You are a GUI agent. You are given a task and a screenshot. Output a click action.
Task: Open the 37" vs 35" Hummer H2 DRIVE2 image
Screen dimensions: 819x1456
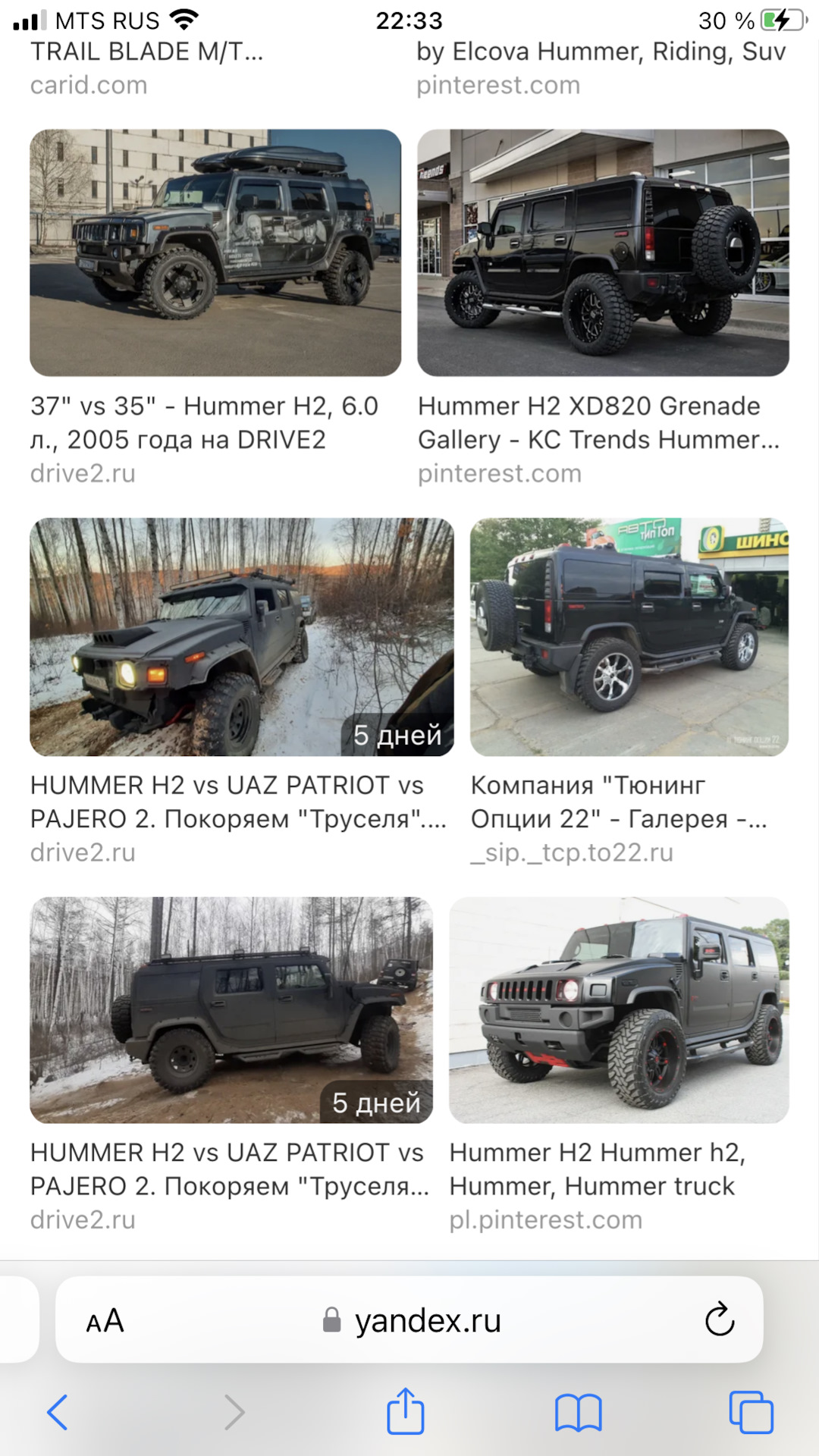[x=215, y=253]
